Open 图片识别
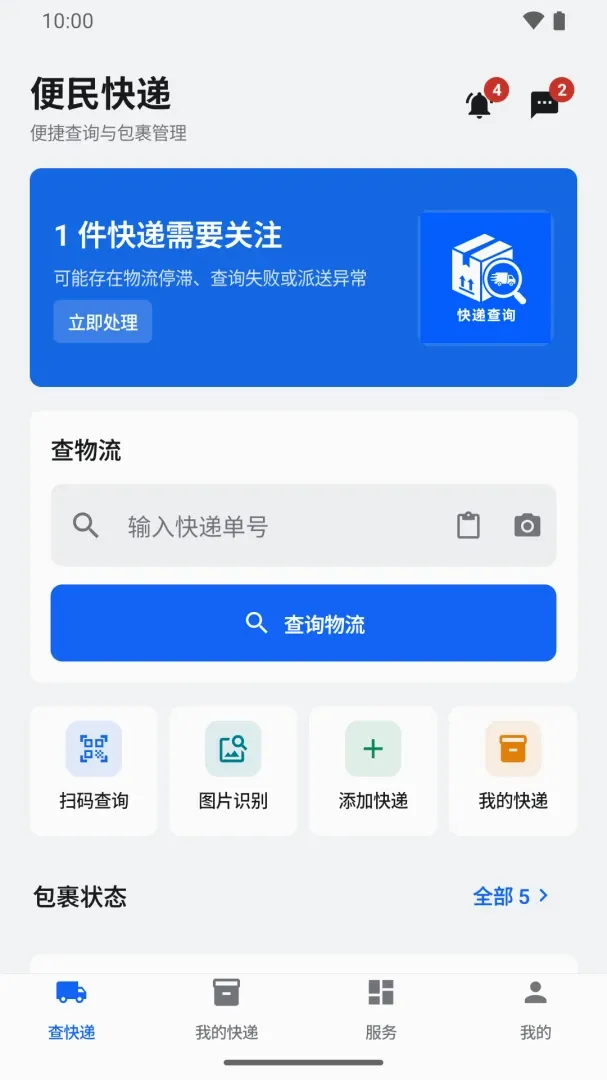Screen dimensions: 607x1080 pos(233,771)
